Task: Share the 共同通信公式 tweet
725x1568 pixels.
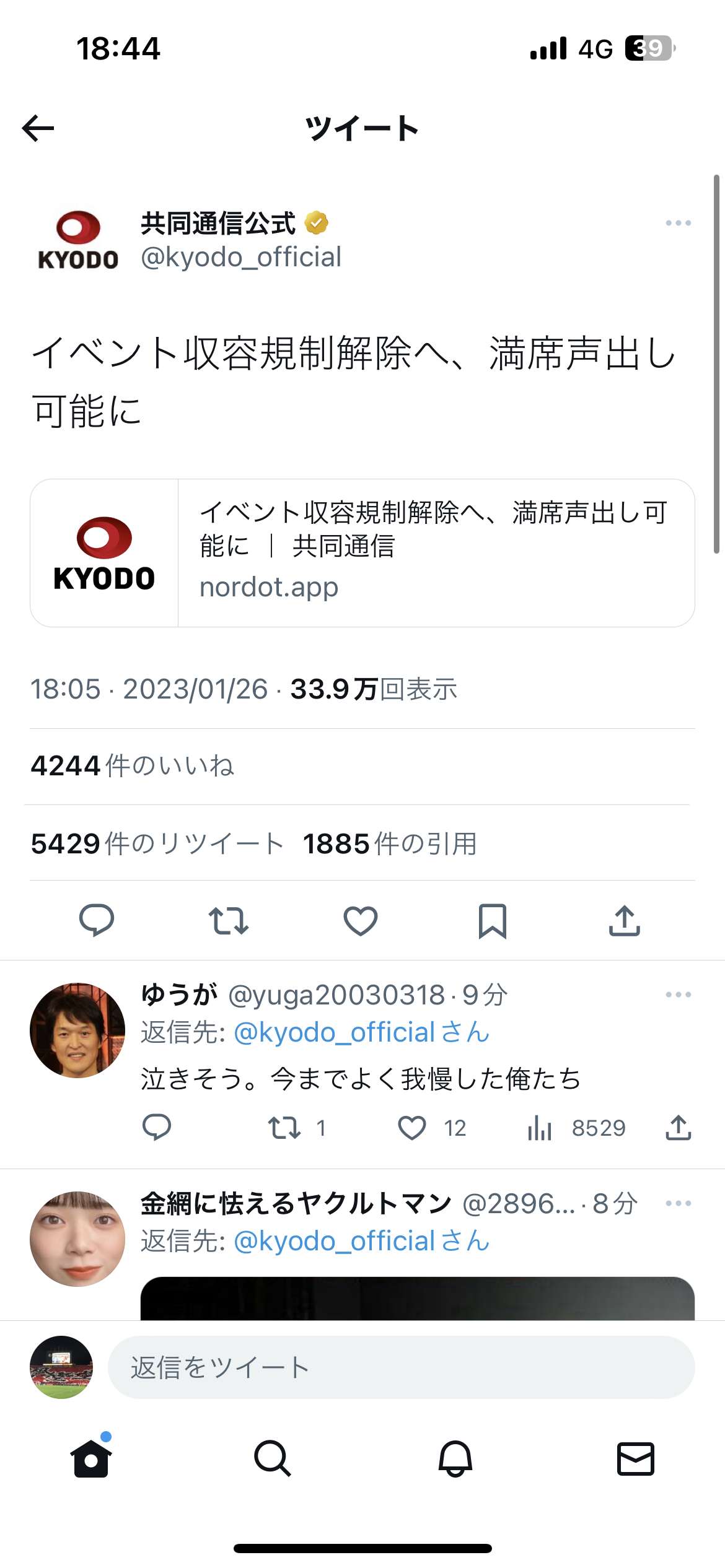Action: 624,920
